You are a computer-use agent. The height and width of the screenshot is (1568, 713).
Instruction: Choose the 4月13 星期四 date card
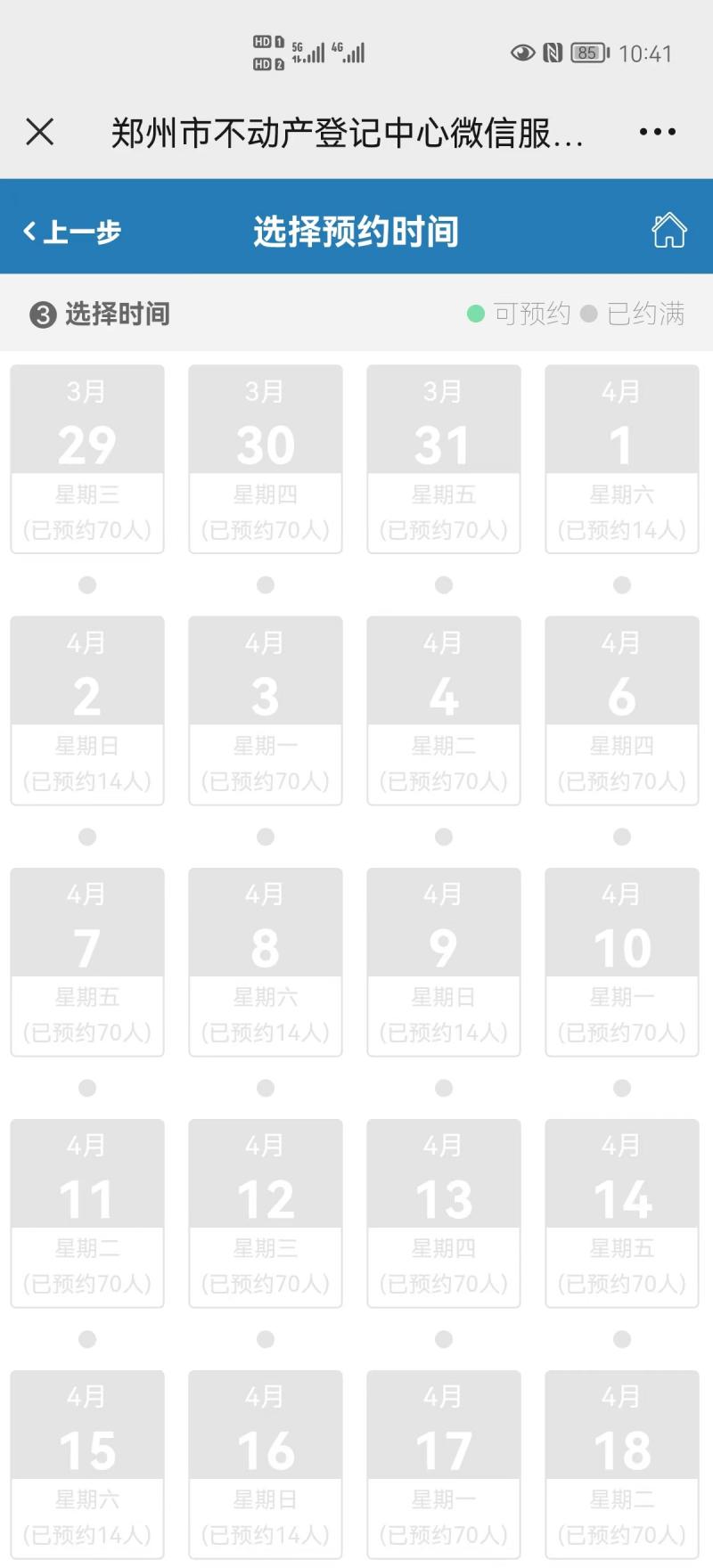(x=444, y=1213)
